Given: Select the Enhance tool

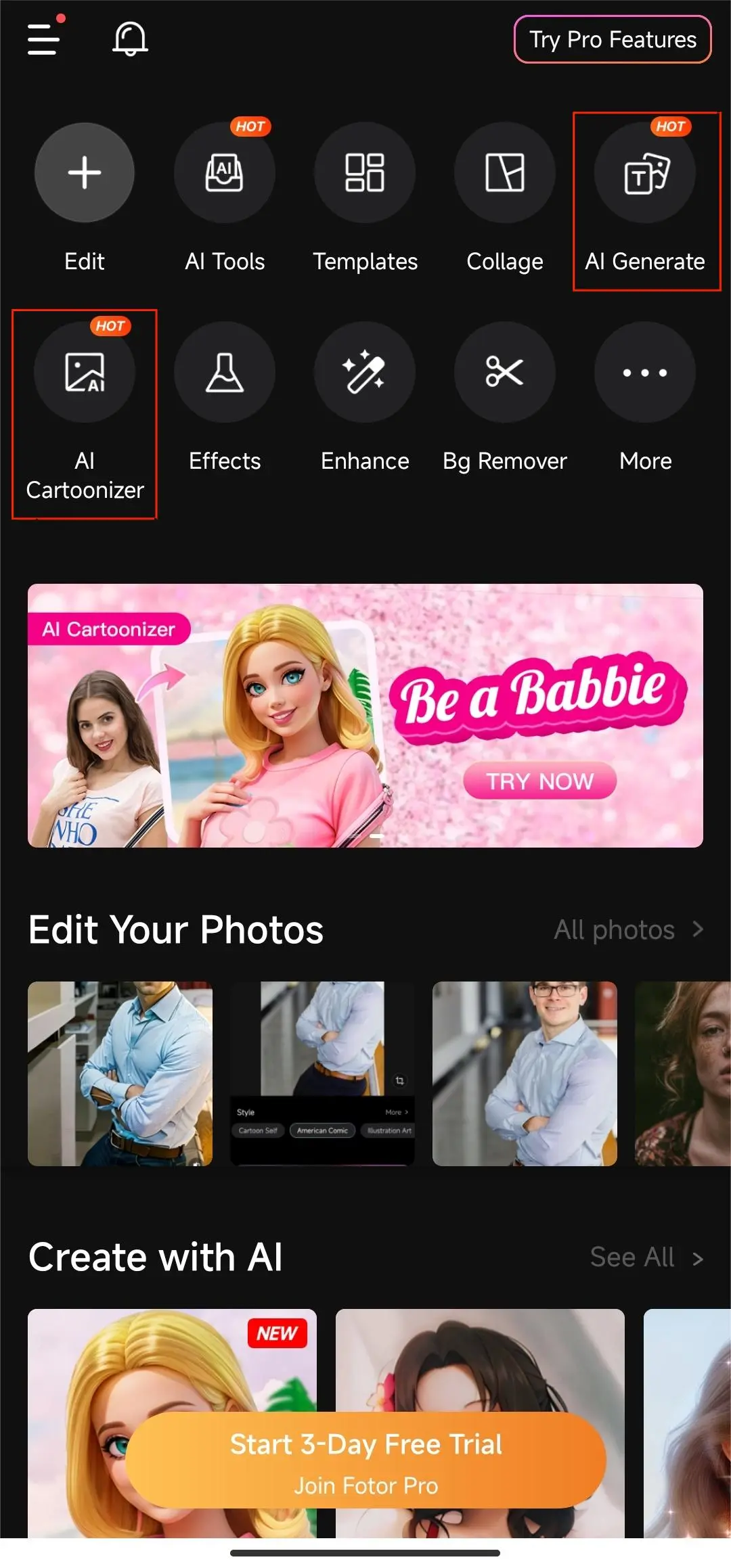Looking at the screenshot, I should point(365,372).
